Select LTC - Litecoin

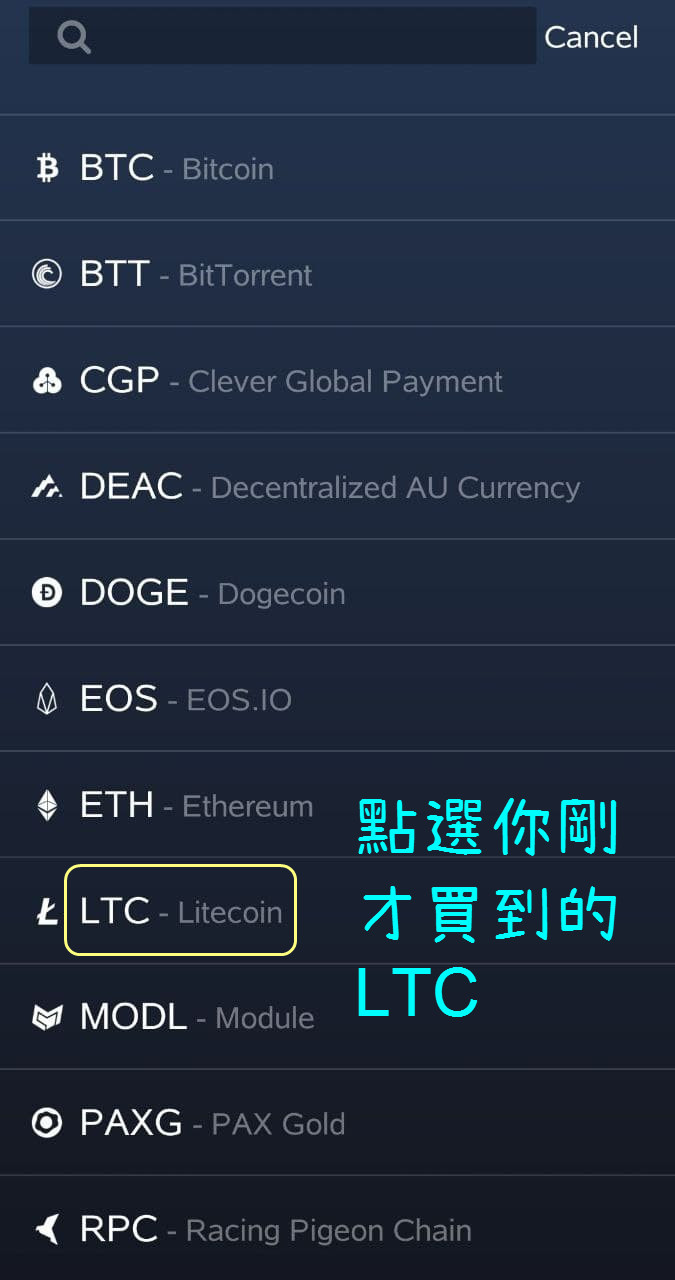(x=181, y=911)
